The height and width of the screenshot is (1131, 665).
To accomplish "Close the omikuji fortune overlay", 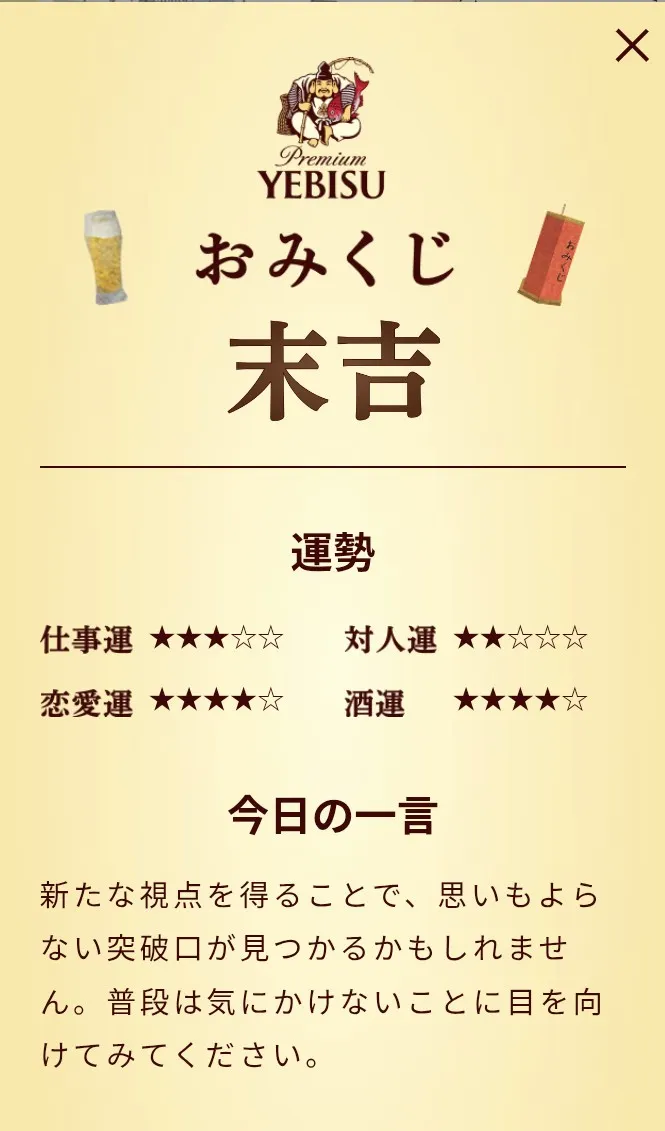I will click(631, 45).
